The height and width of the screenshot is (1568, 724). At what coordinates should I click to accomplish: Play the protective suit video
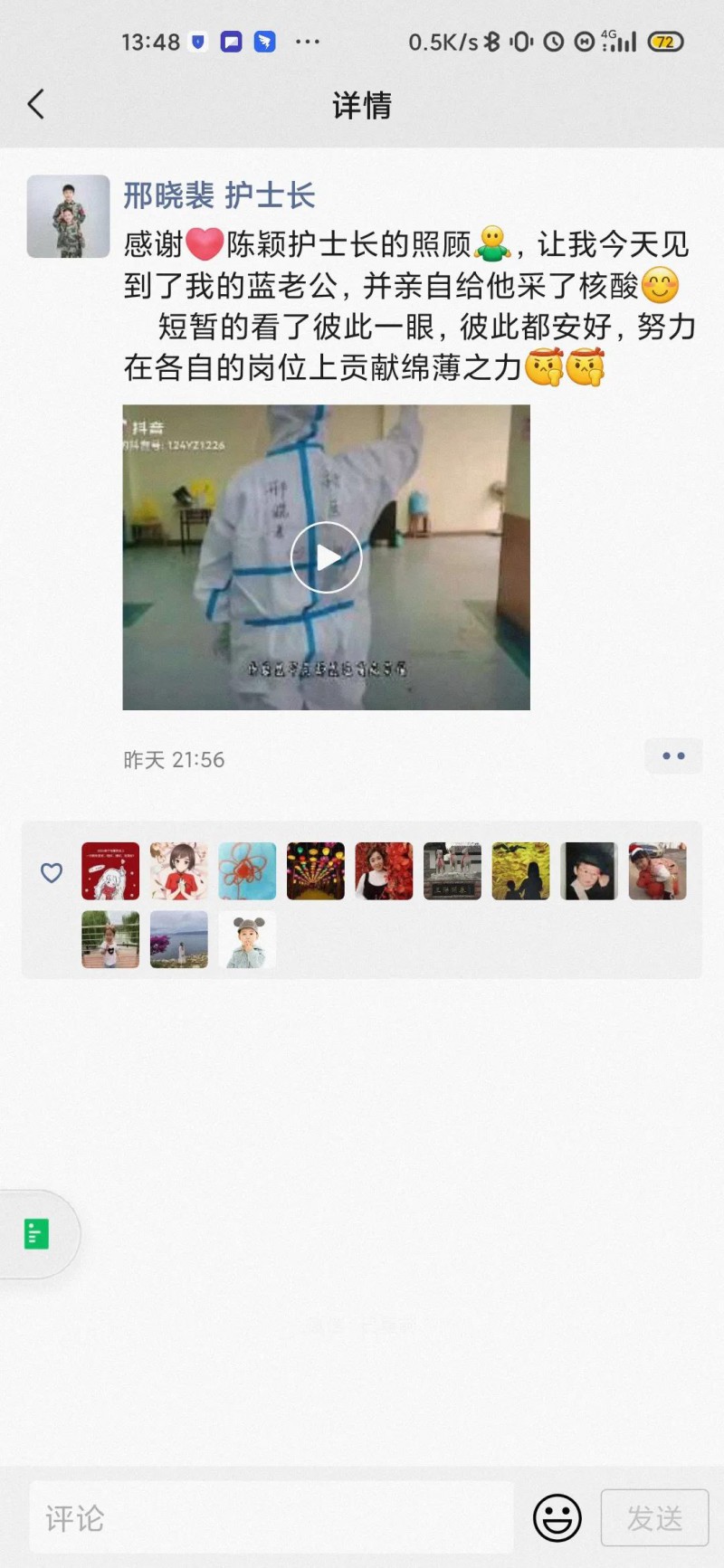click(326, 557)
